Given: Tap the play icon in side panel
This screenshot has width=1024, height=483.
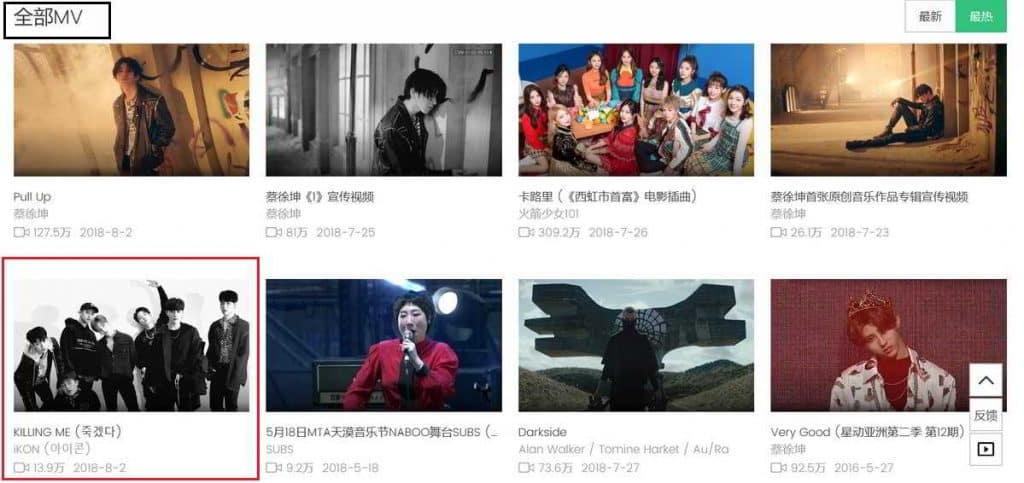Looking at the screenshot, I should 985,449.
